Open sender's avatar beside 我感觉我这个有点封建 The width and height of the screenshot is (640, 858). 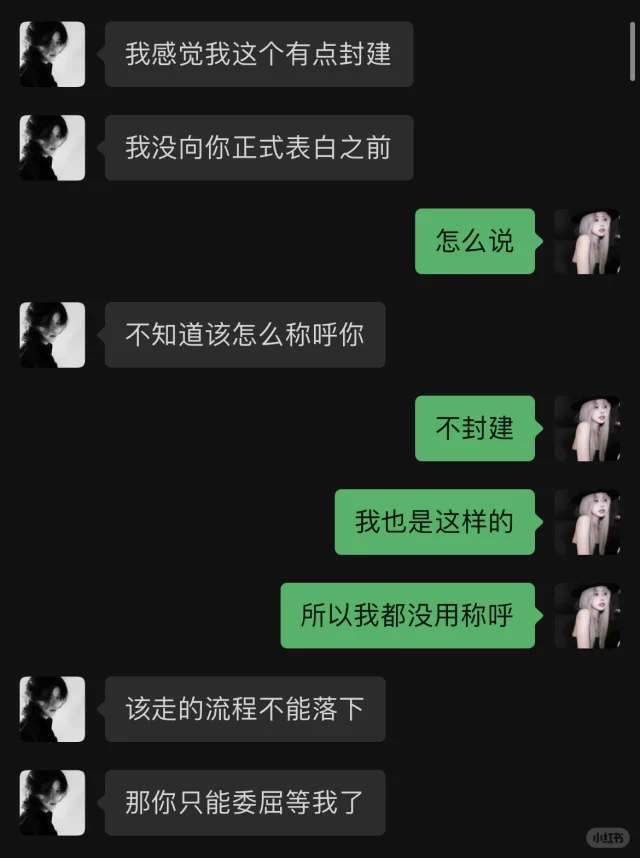(x=52, y=54)
